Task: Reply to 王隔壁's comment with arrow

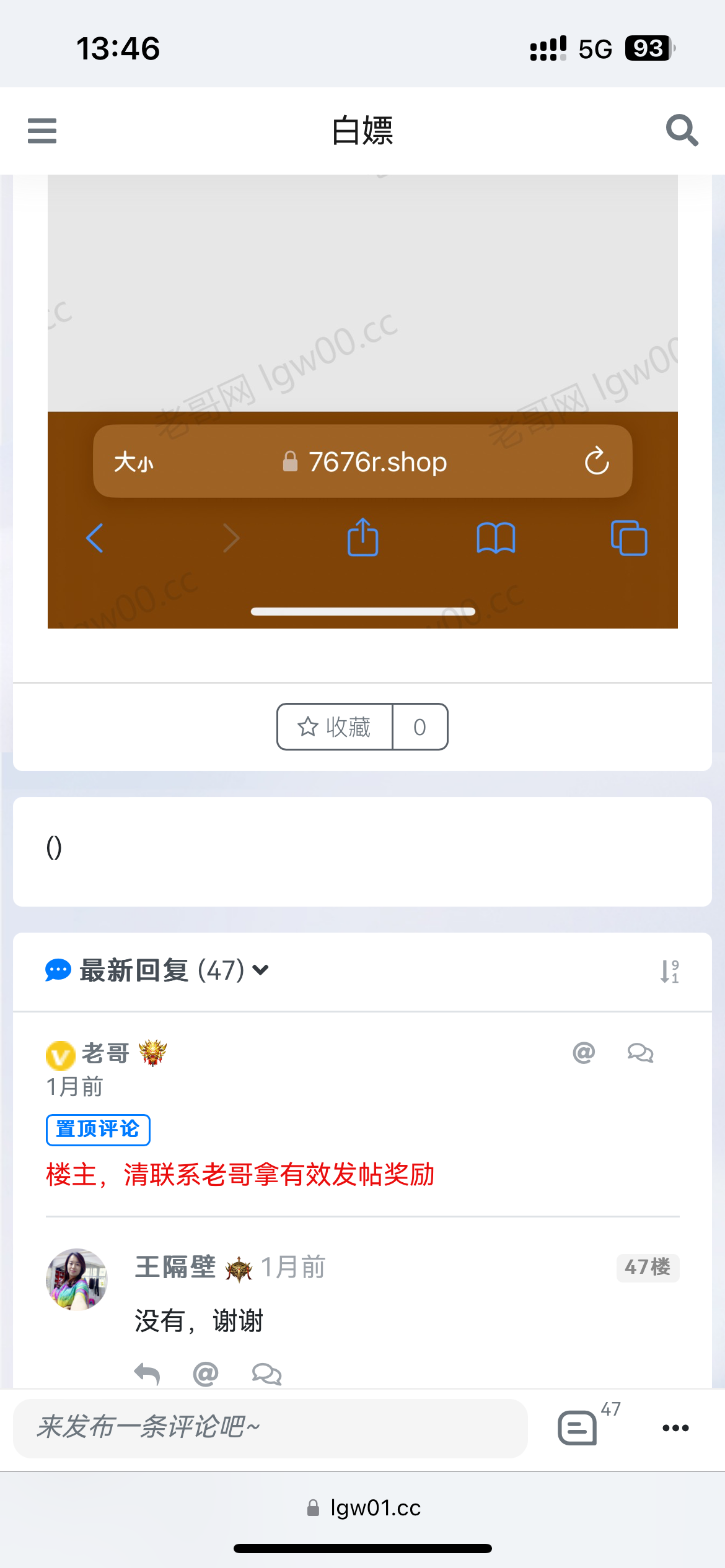Action: [x=147, y=1374]
